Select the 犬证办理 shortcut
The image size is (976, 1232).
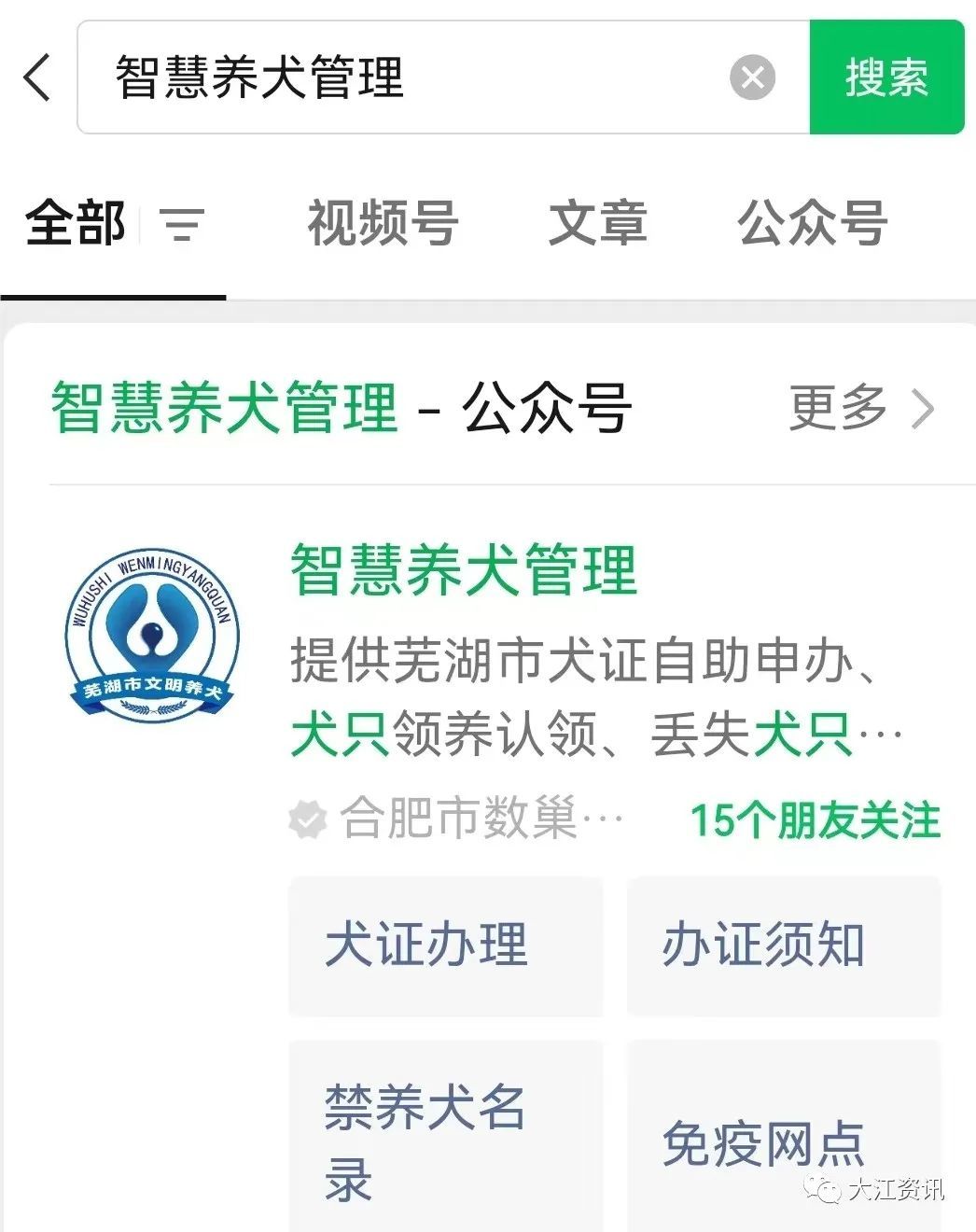(x=446, y=945)
